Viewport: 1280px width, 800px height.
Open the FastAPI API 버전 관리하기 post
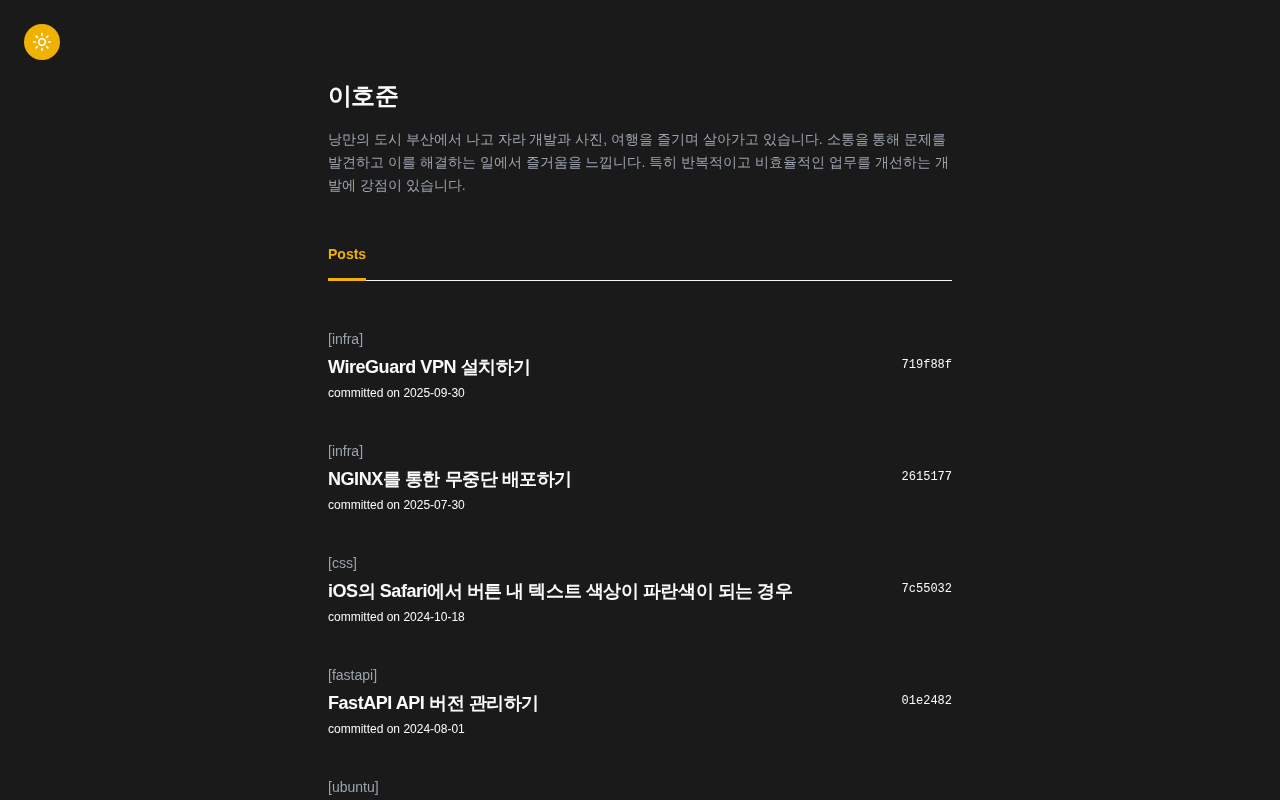coord(433,703)
